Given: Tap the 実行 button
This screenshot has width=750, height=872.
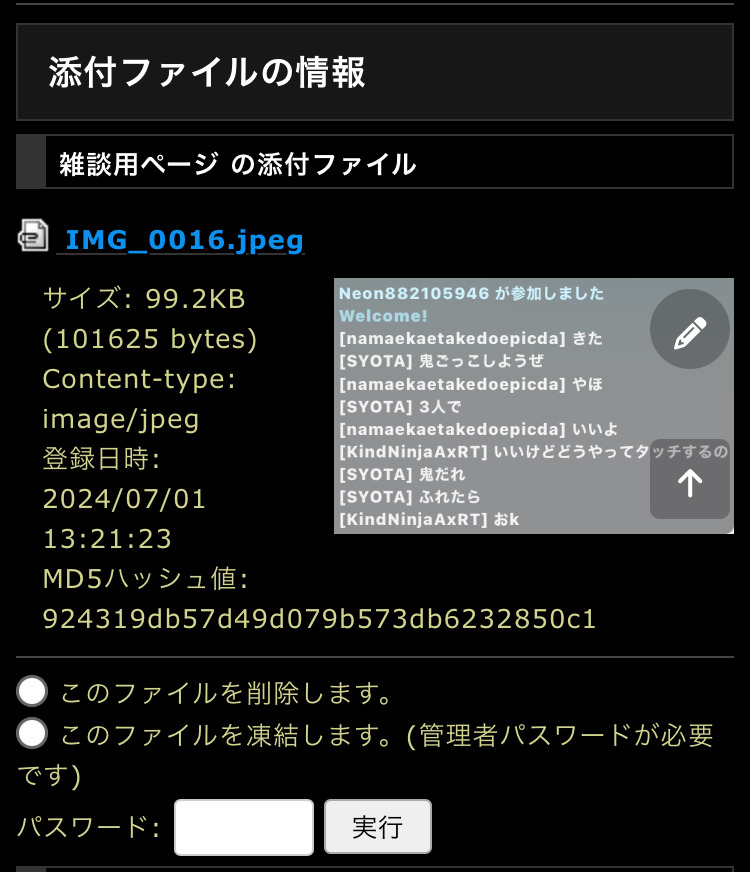Looking at the screenshot, I should tap(377, 827).
